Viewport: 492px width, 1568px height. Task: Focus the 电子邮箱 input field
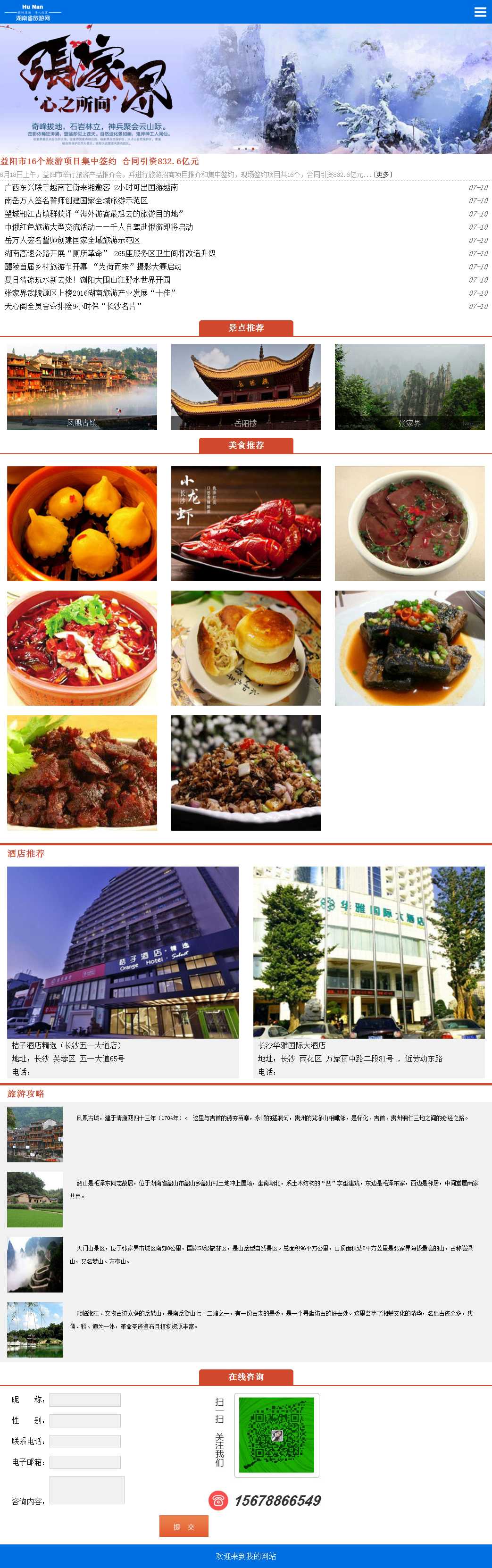84,1462
